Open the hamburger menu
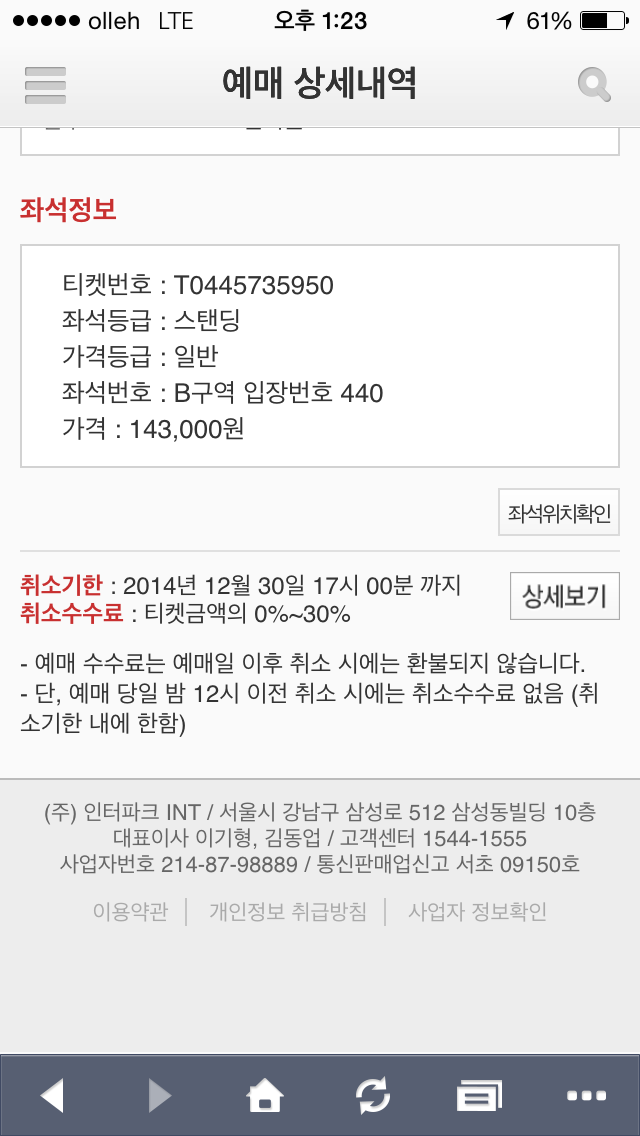The height and width of the screenshot is (1136, 640). [45, 85]
